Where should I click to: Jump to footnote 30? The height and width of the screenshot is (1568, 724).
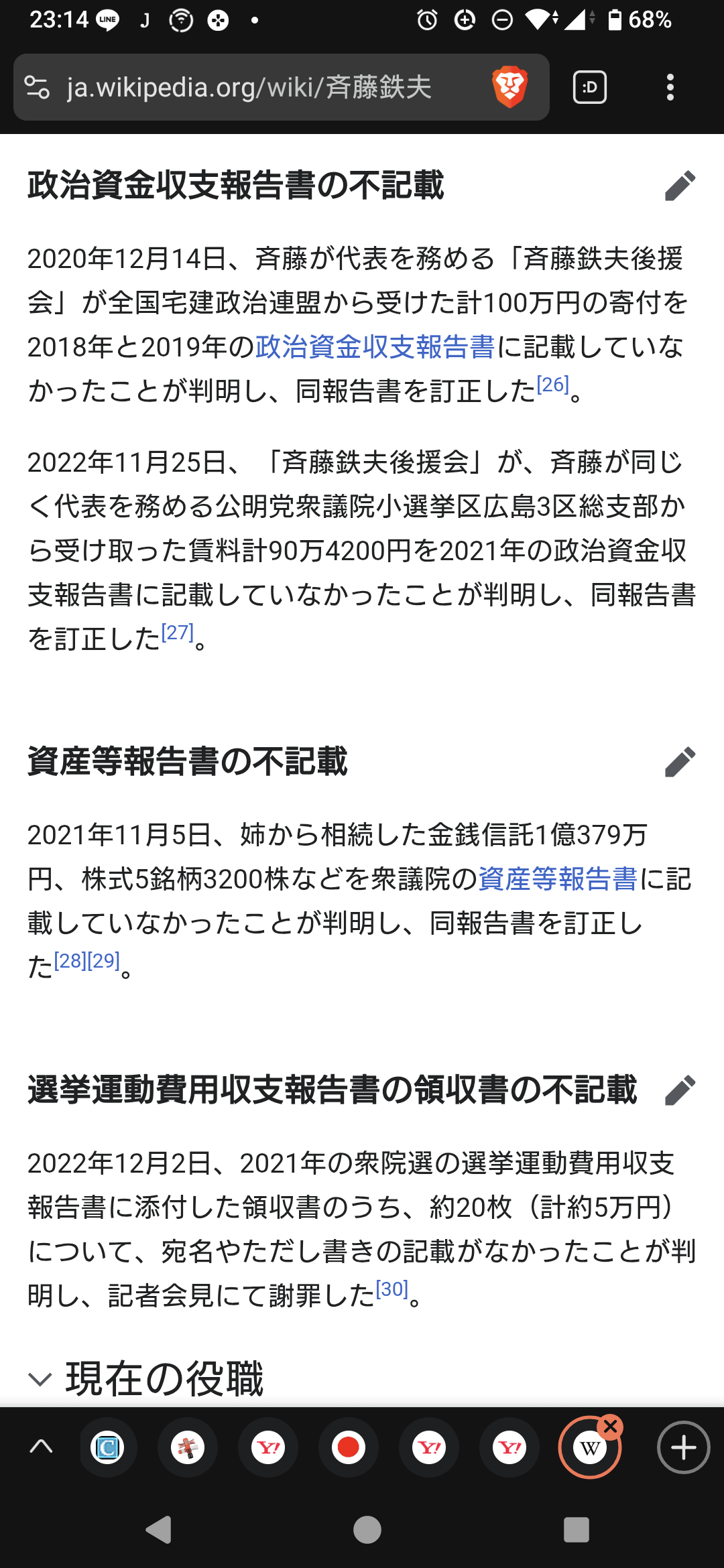click(392, 1289)
